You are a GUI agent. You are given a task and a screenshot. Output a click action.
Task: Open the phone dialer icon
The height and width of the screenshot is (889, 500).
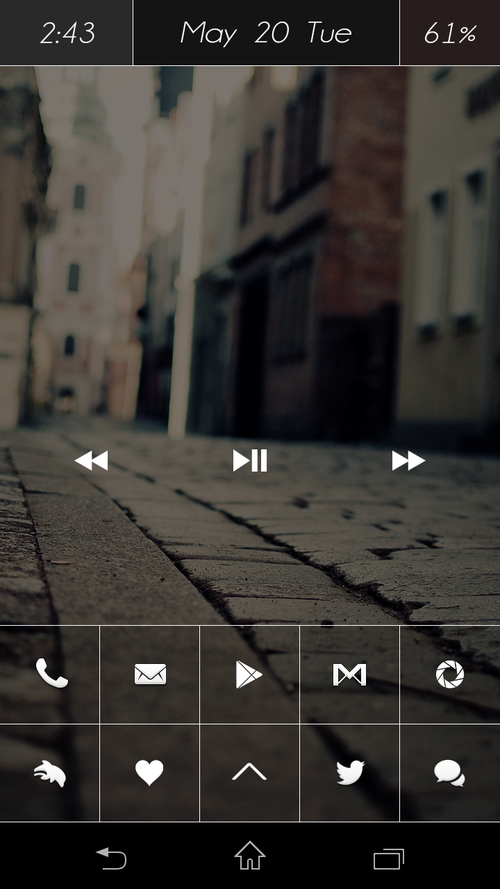pyautogui.click(x=52, y=673)
